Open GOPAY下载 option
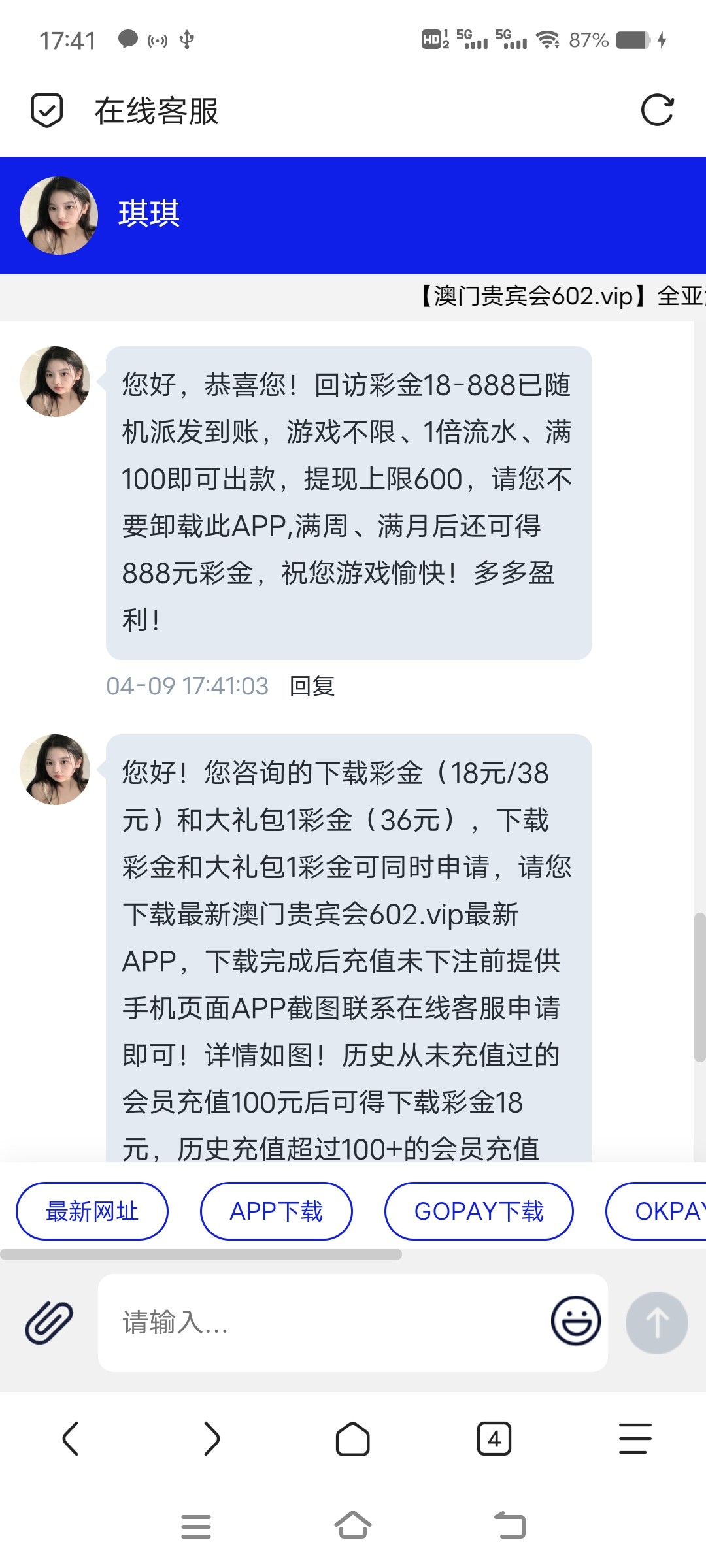Viewport: 706px width, 1568px height. point(479,1211)
